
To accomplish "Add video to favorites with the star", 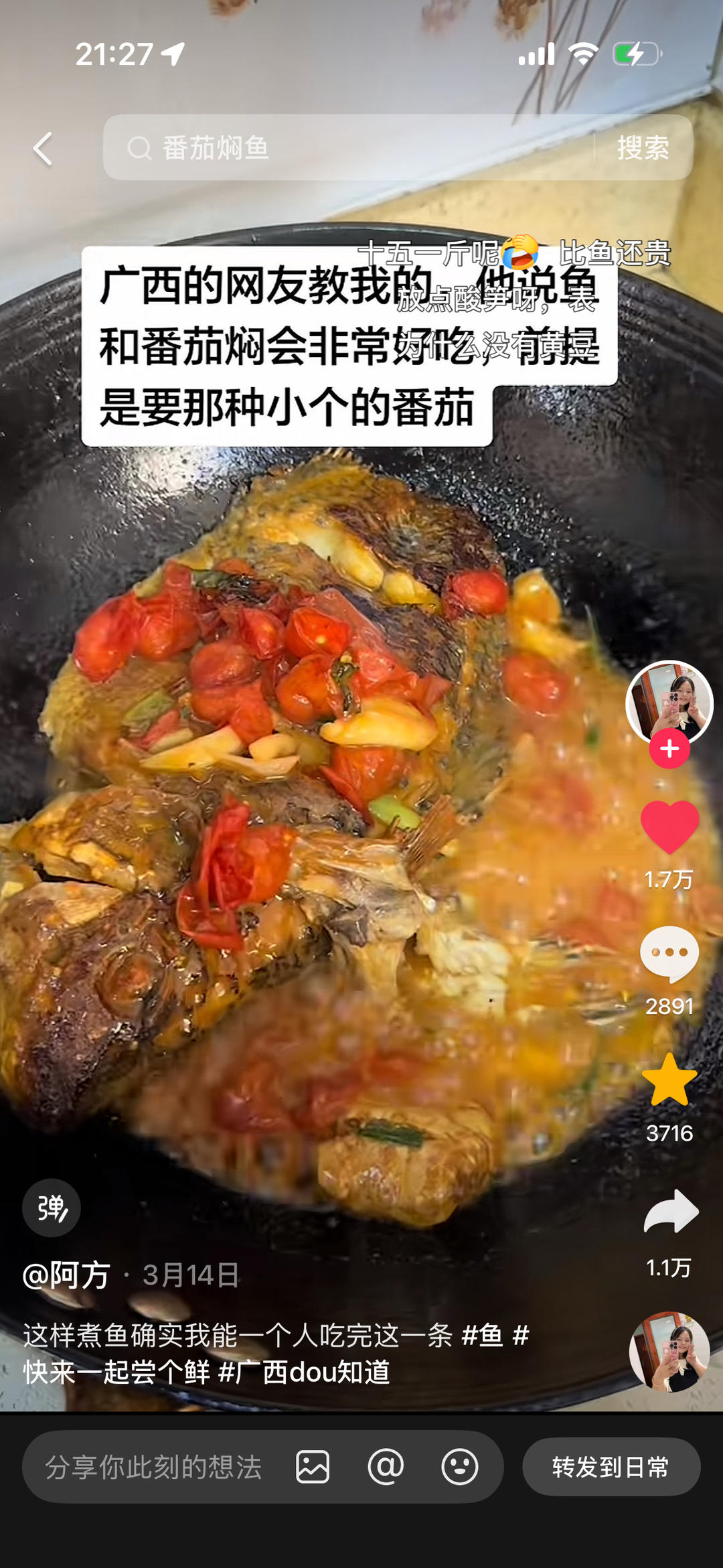I will point(669,1080).
